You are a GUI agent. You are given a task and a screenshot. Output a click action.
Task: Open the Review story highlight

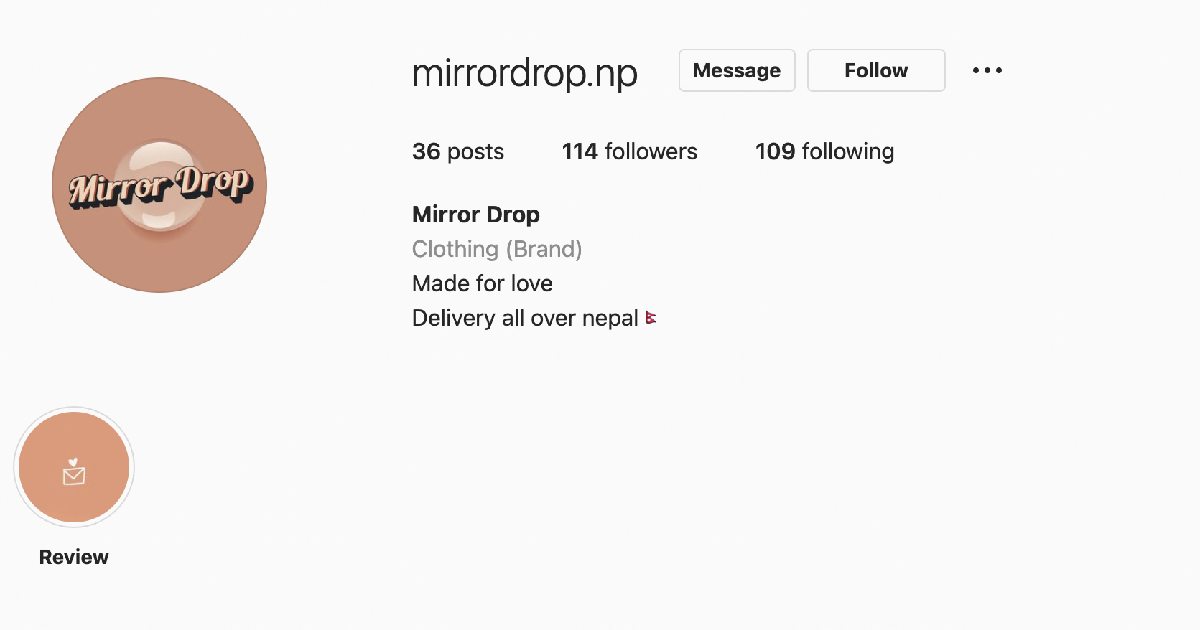point(74,468)
